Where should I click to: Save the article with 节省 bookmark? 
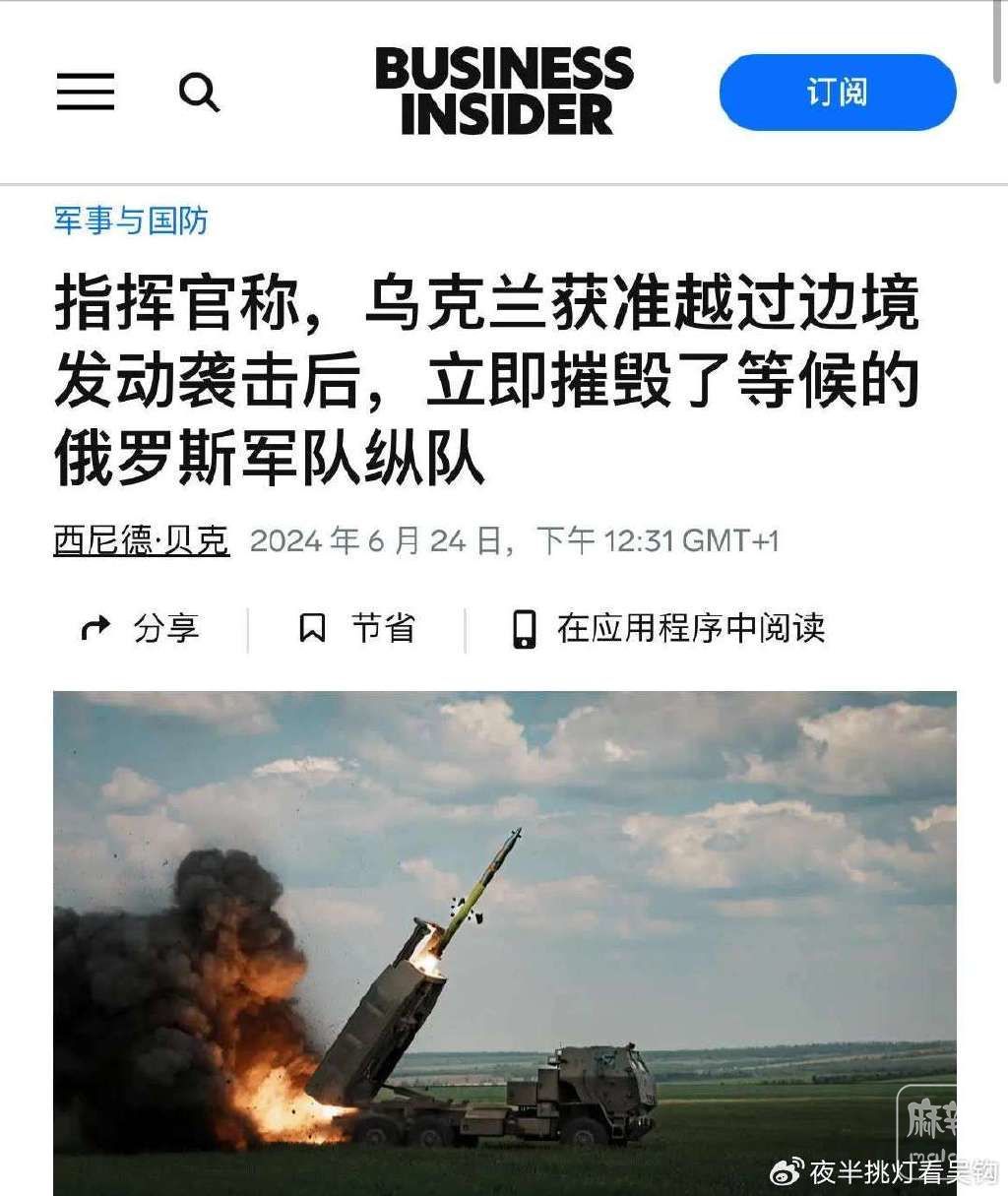click(356, 628)
